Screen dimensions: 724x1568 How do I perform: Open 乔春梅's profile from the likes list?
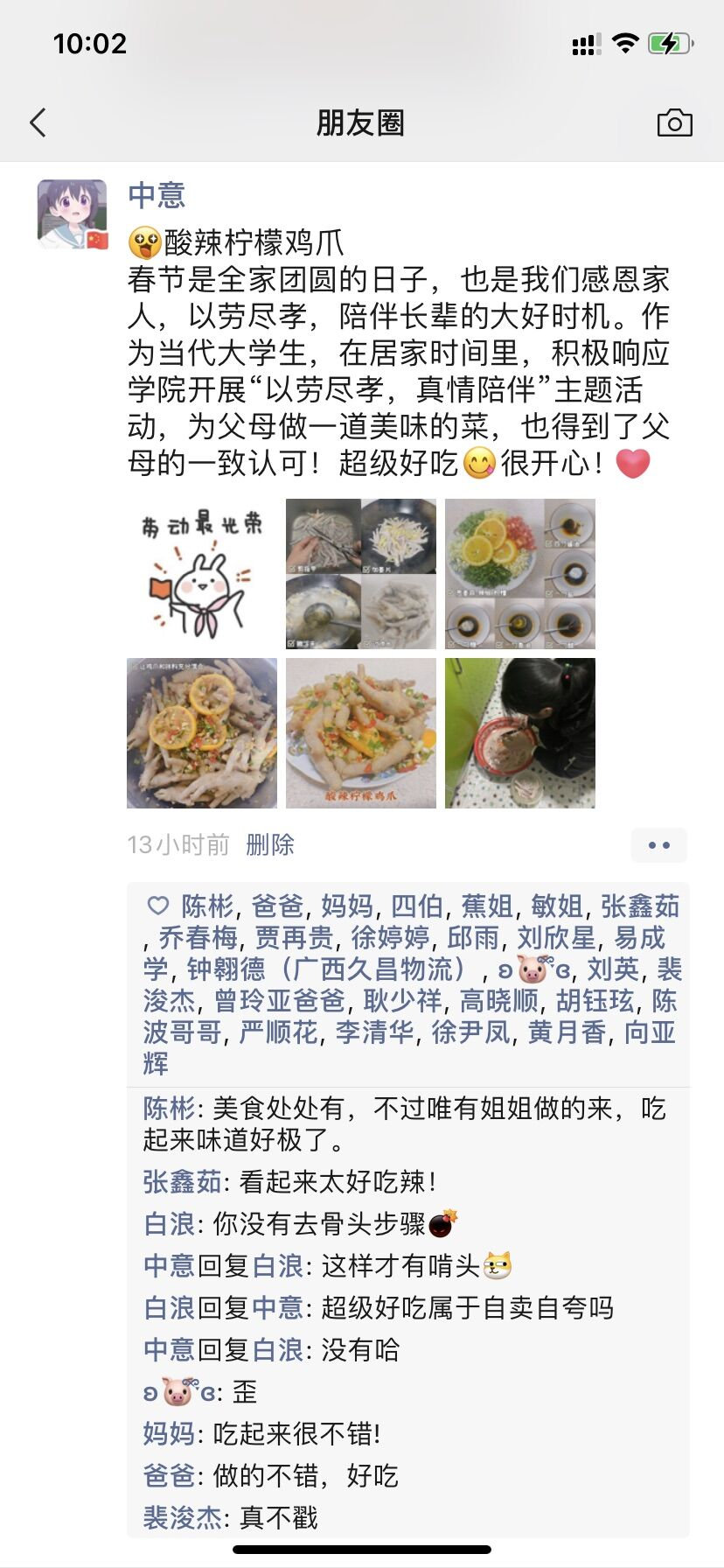[198, 938]
